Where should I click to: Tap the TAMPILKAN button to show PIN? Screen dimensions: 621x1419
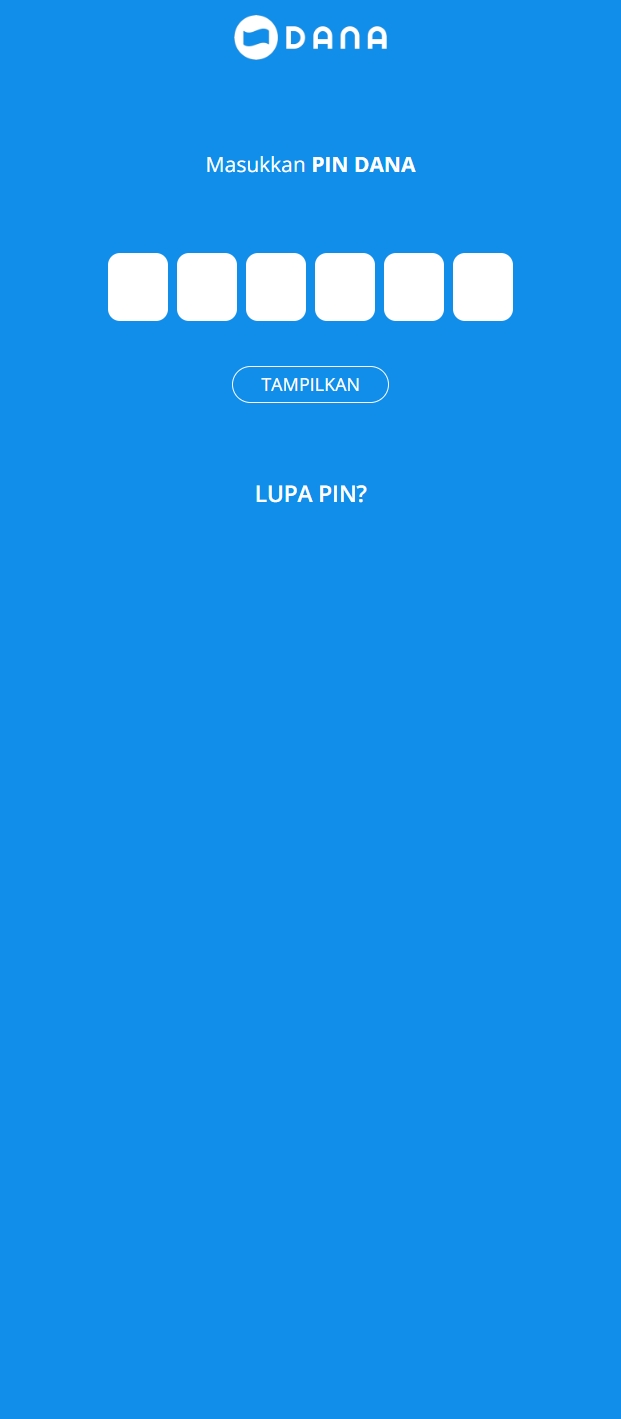(x=310, y=385)
